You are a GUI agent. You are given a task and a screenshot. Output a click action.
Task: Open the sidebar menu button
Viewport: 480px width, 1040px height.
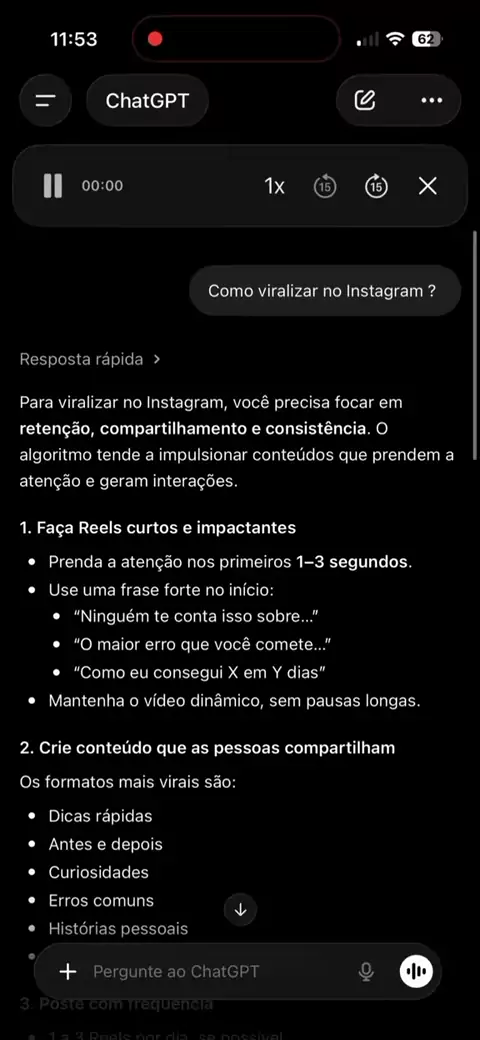tap(46, 101)
